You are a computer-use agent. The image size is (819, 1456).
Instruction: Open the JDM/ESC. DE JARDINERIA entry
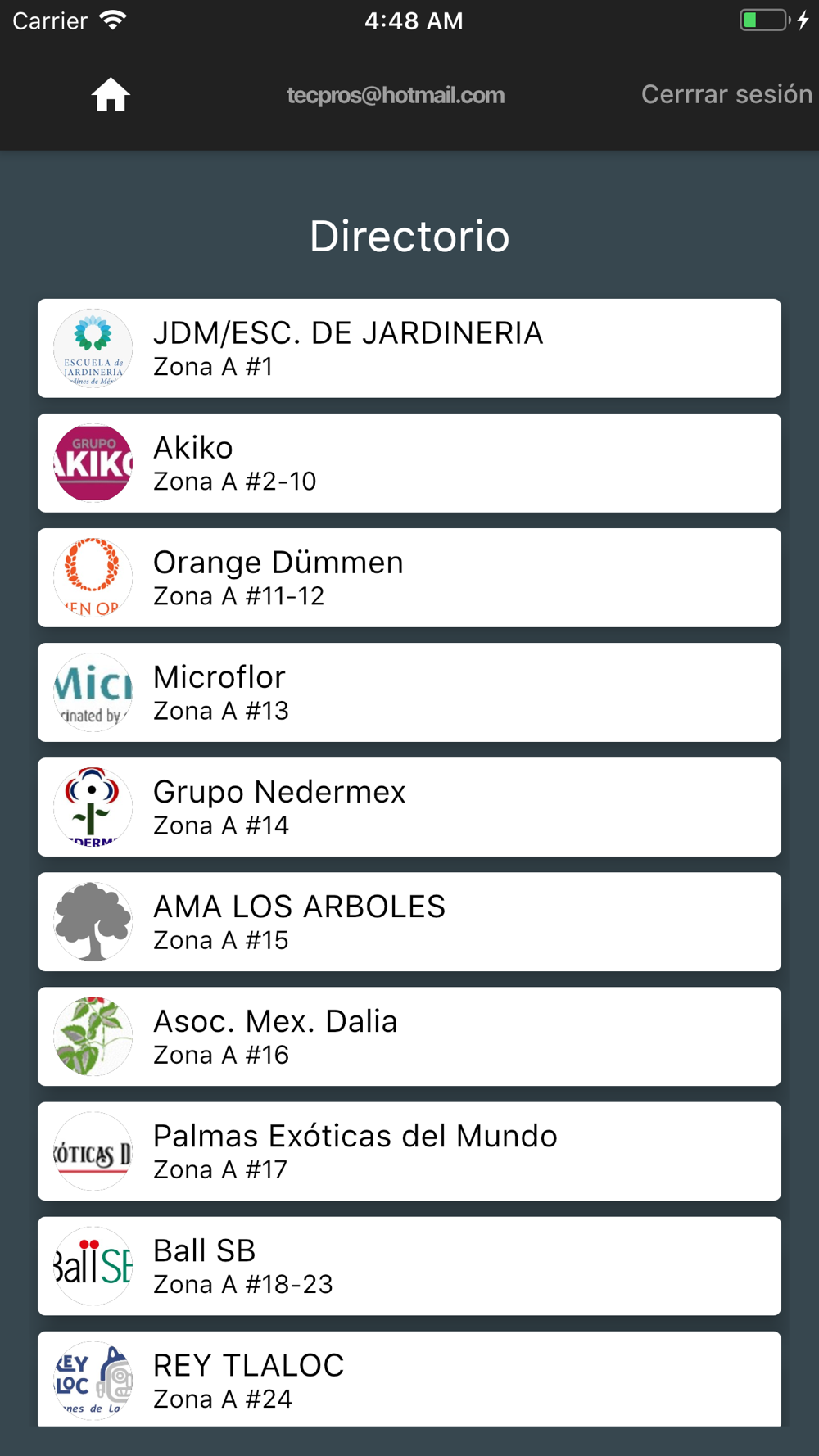tap(409, 348)
